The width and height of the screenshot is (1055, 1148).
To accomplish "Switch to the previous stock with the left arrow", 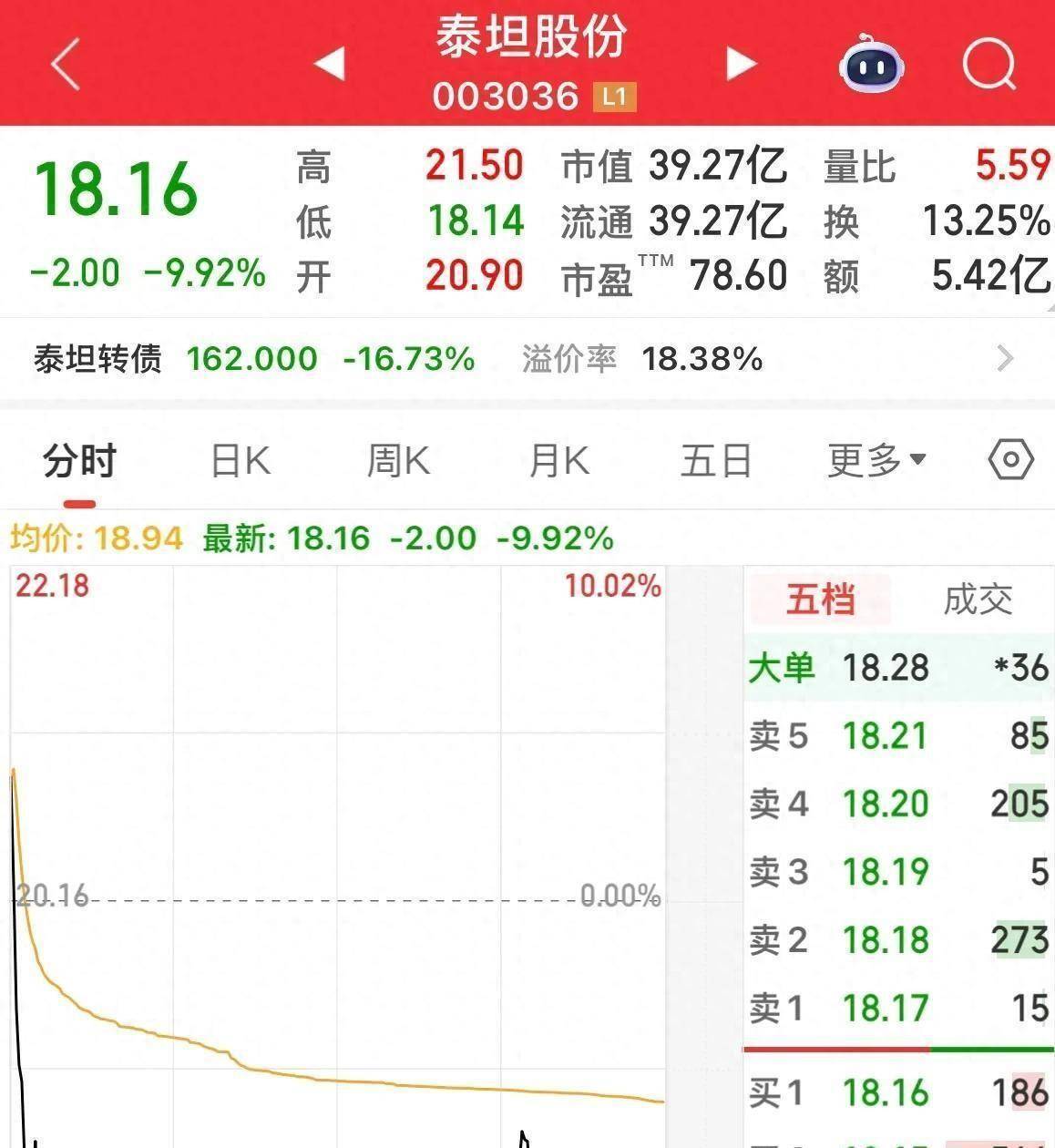I will tap(330, 64).
